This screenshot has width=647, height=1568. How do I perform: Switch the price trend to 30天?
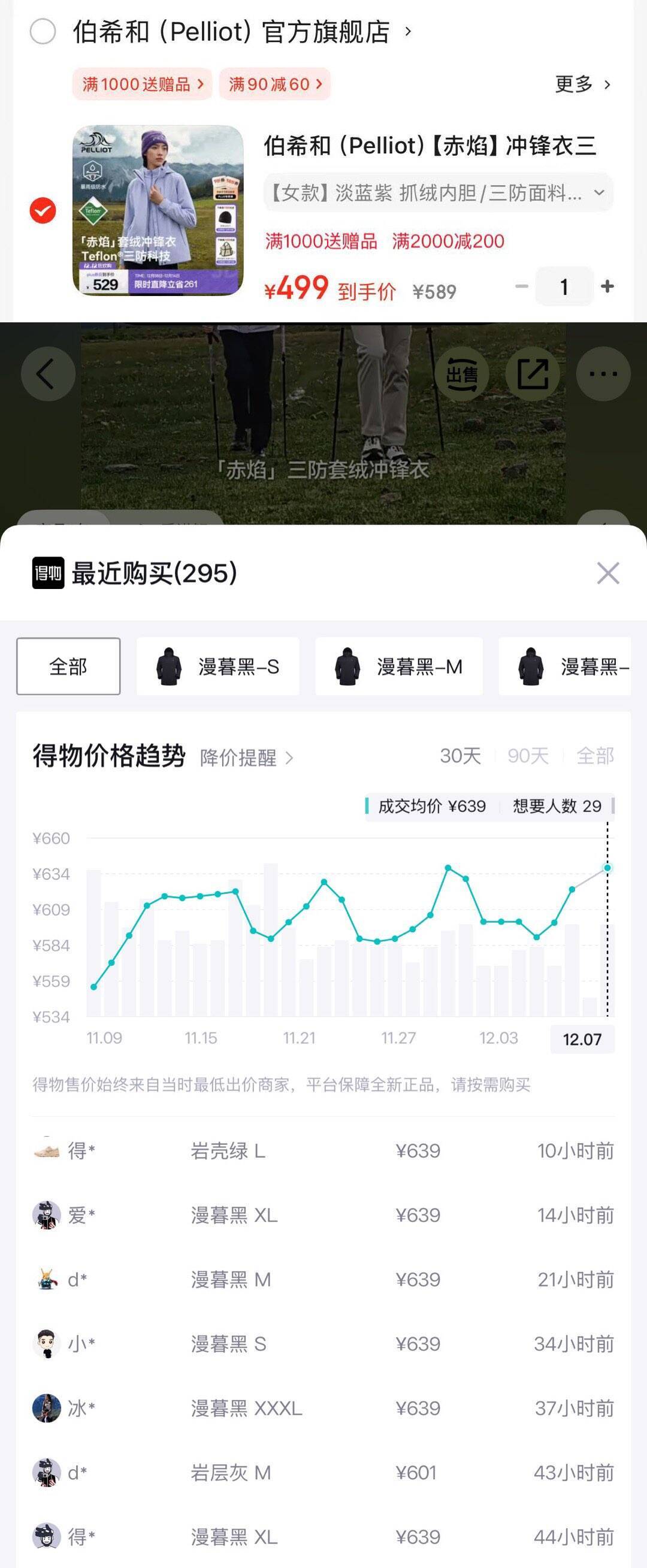tap(460, 756)
